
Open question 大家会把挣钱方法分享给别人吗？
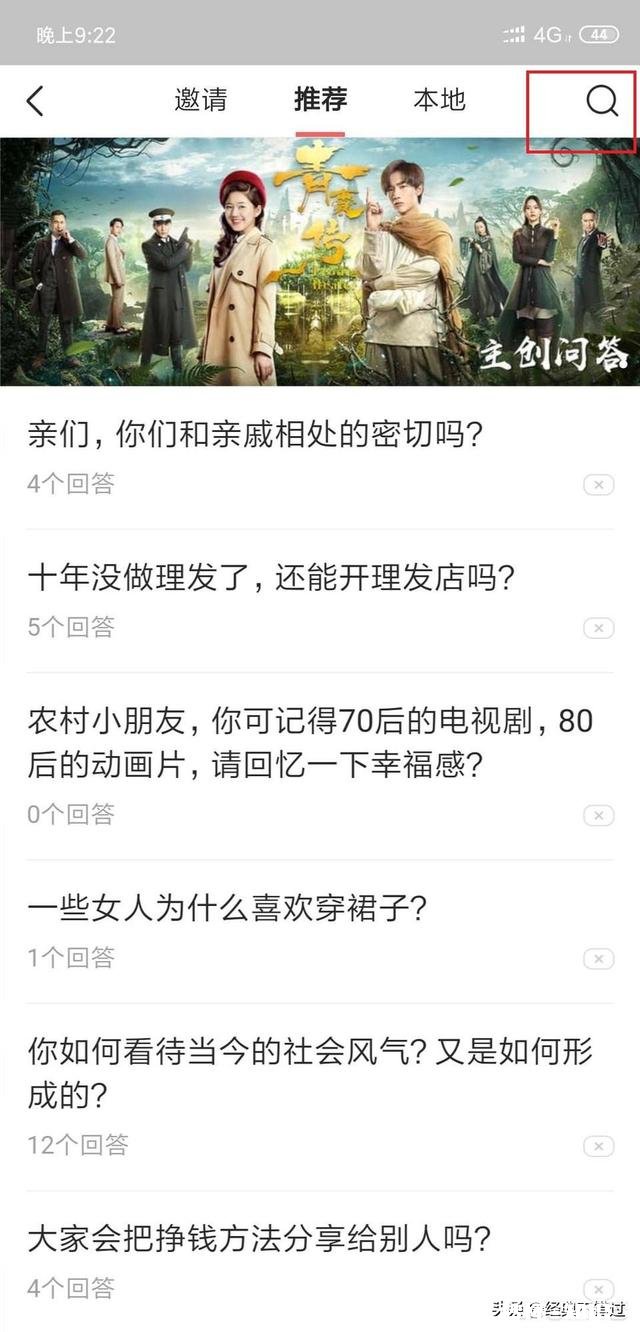pyautogui.click(x=260, y=1240)
